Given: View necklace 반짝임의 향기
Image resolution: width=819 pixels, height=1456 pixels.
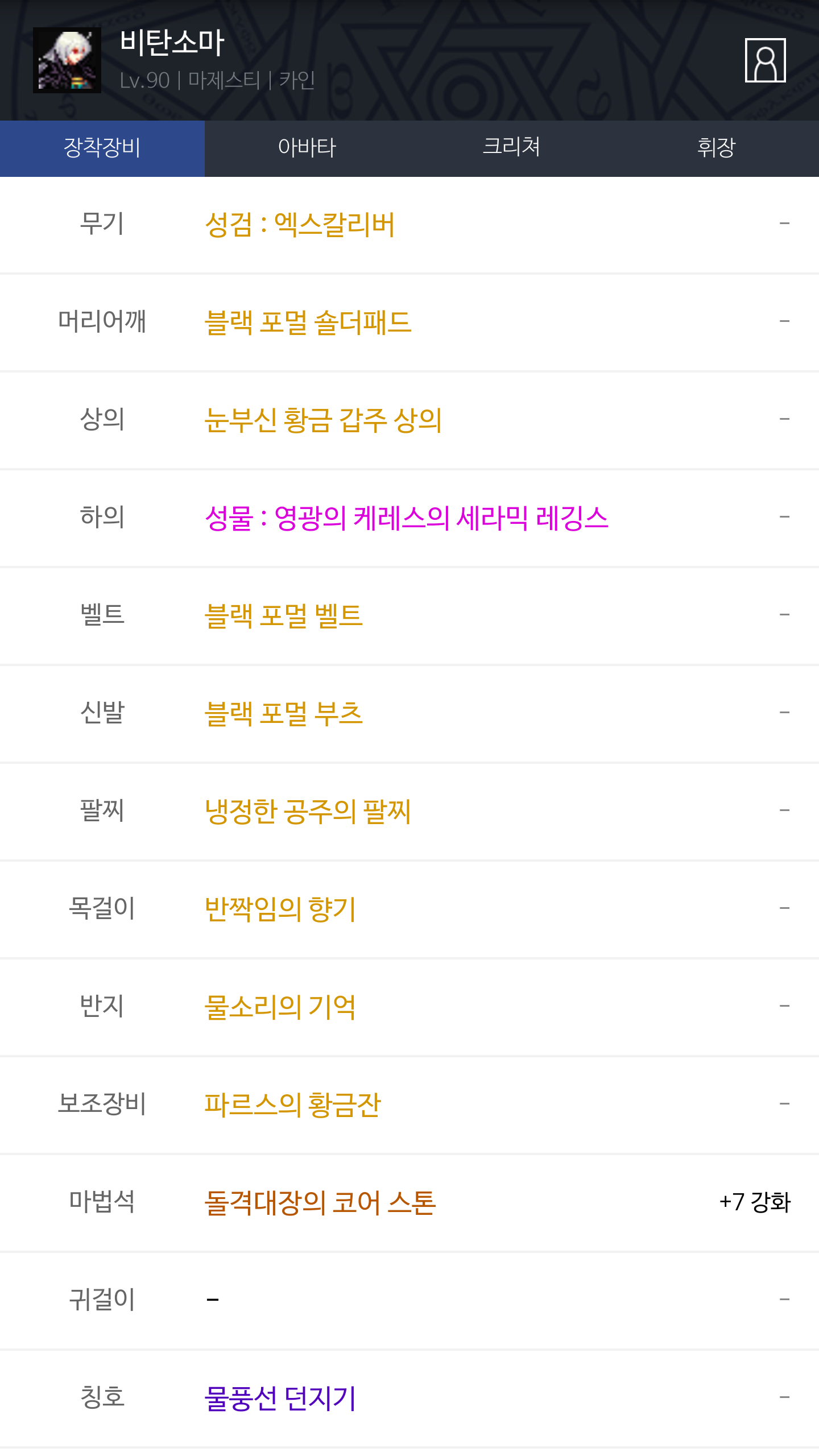Looking at the screenshot, I should pyautogui.click(x=280, y=909).
